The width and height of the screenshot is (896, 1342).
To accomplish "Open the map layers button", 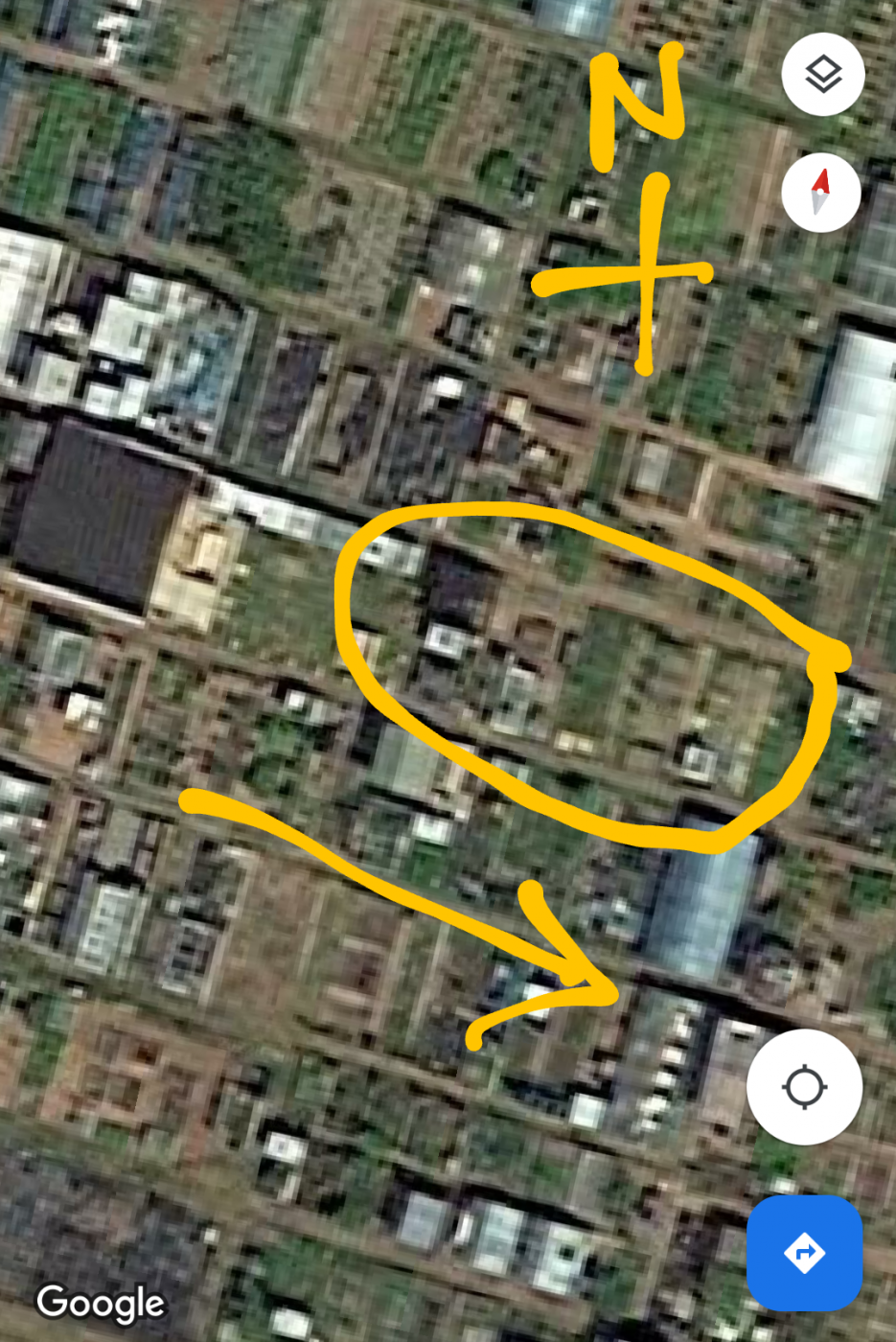I will (x=822, y=75).
